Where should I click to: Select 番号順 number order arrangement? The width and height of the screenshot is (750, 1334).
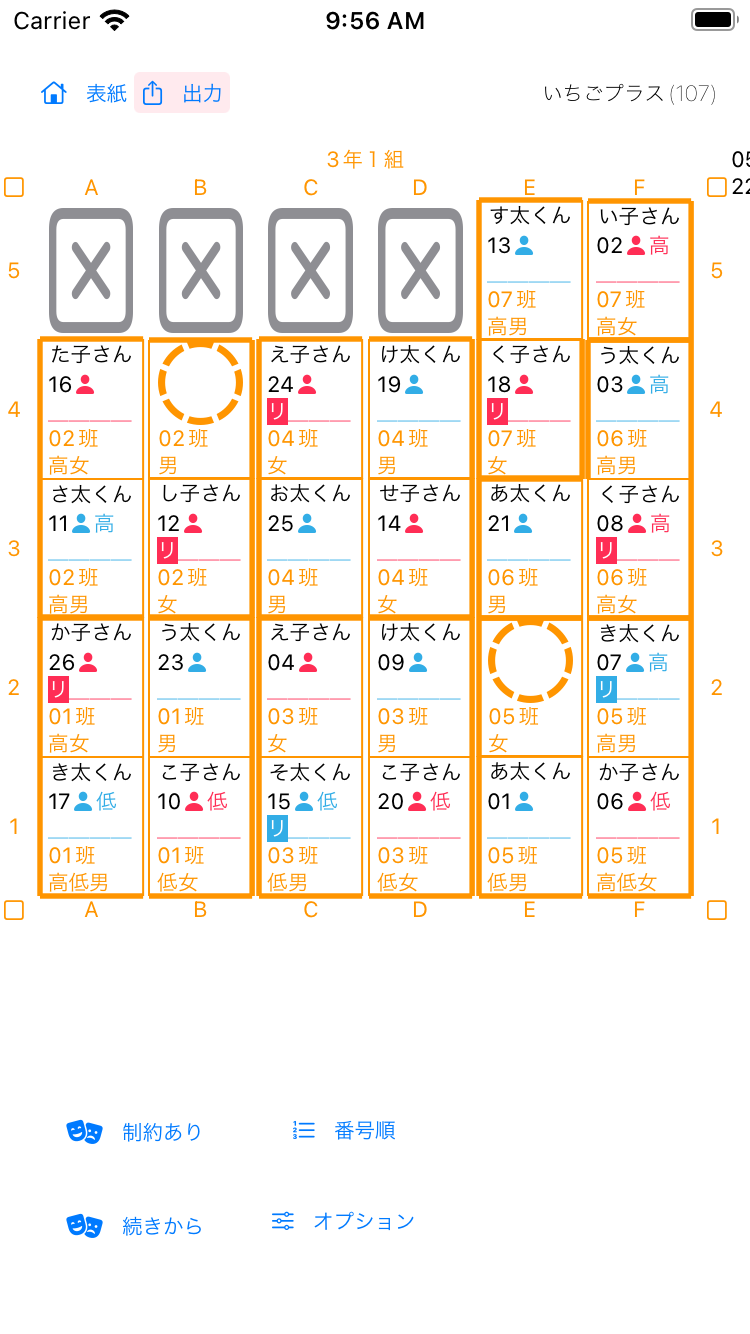tap(344, 1130)
